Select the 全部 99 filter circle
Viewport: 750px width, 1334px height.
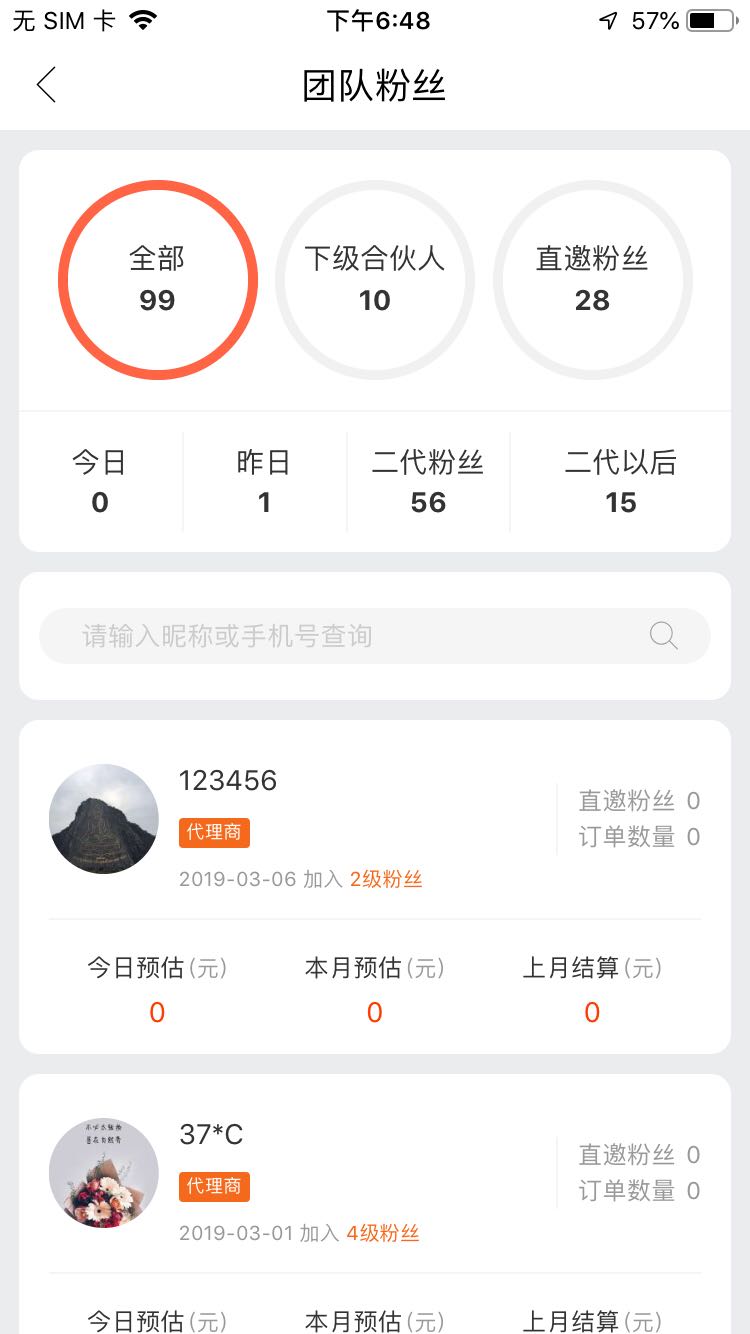157,280
